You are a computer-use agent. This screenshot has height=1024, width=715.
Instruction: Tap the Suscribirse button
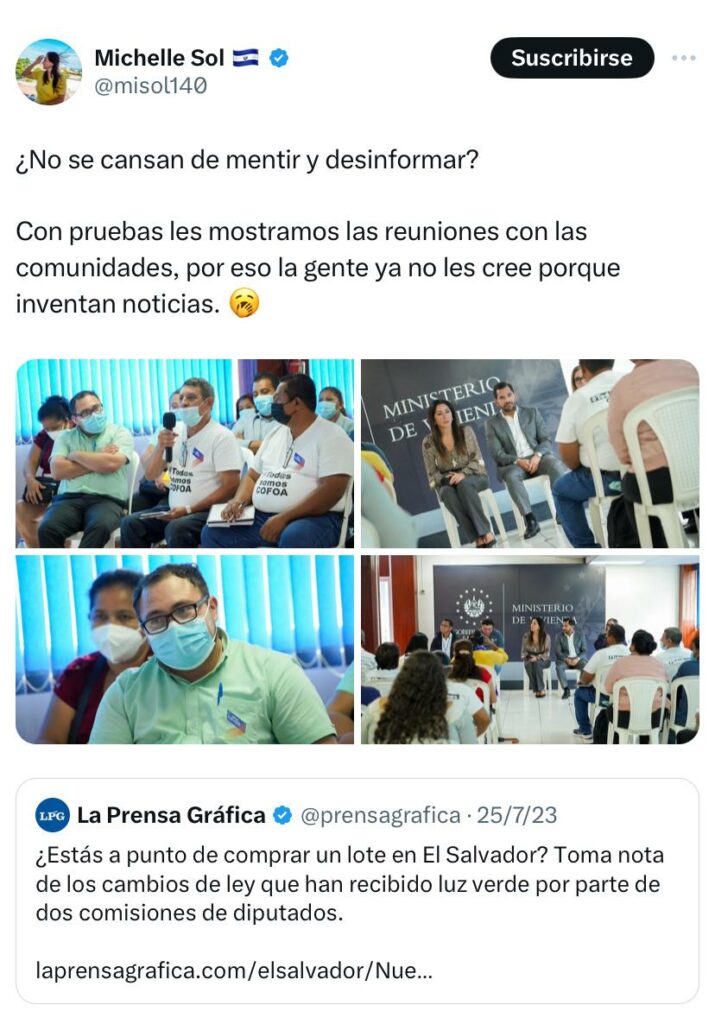pos(571,58)
